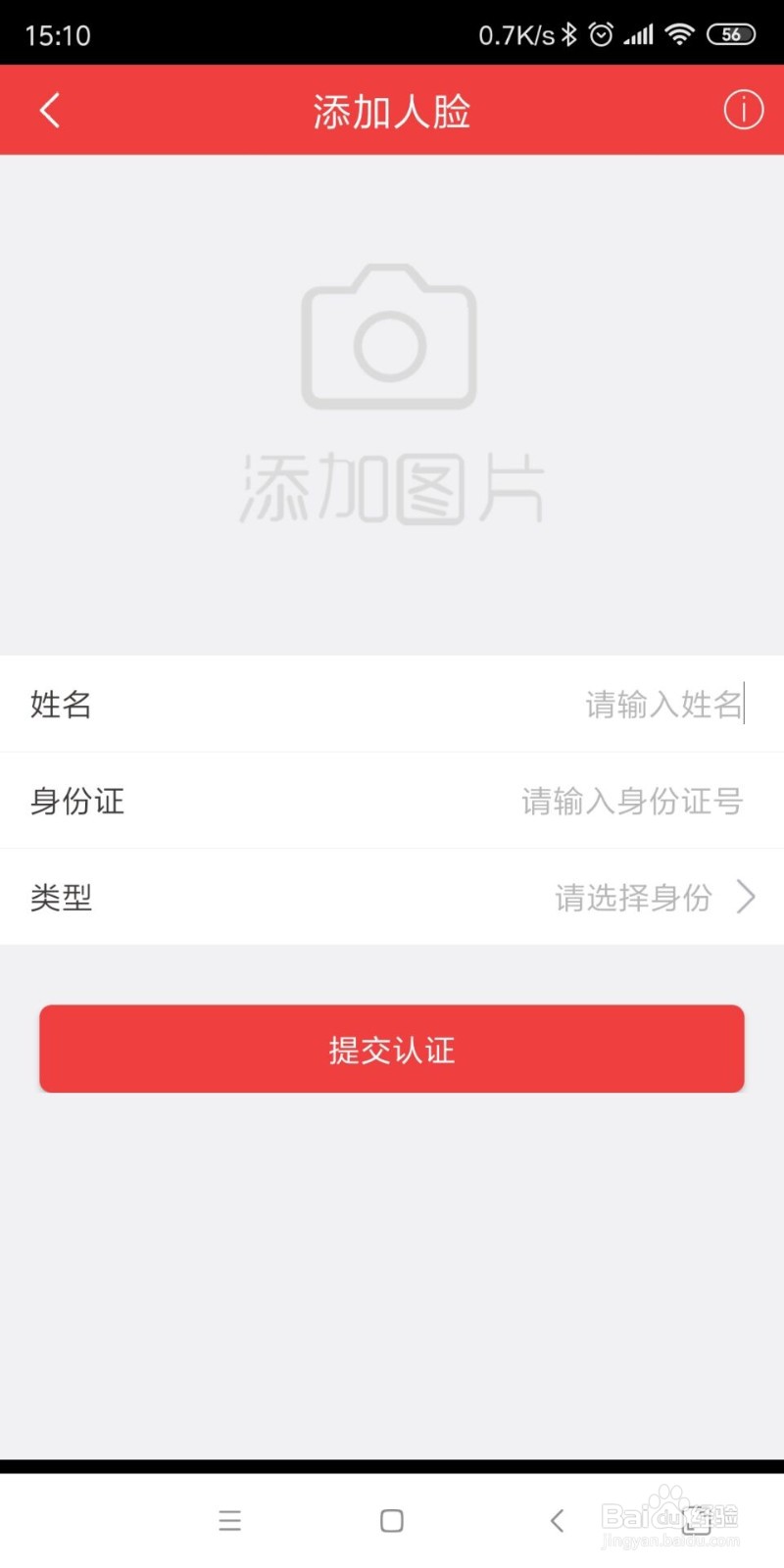This screenshot has width=784, height=1568.
Task: Tap the Bluetooth icon in status bar
Action: (570, 32)
